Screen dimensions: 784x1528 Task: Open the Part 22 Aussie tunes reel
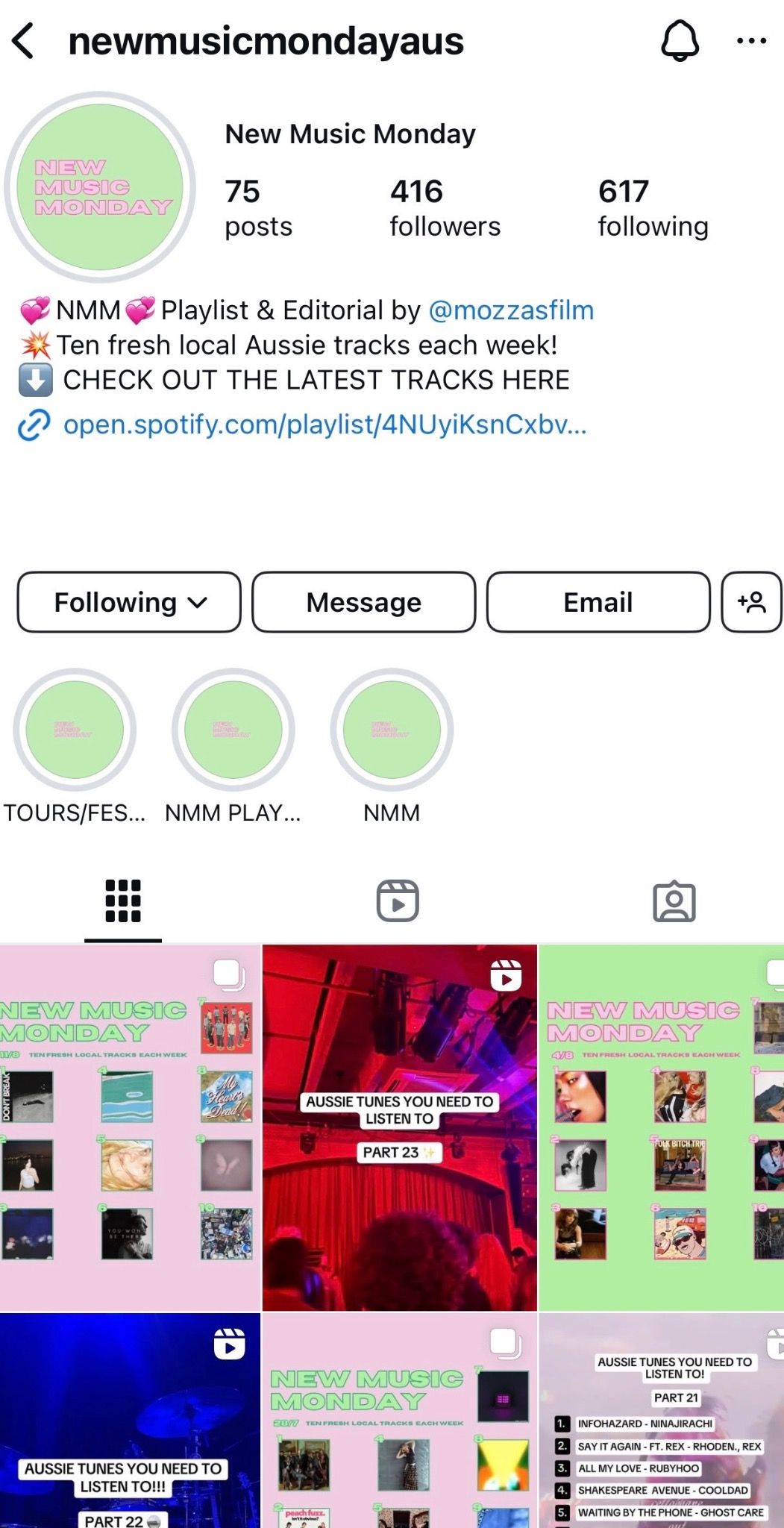point(129,1421)
